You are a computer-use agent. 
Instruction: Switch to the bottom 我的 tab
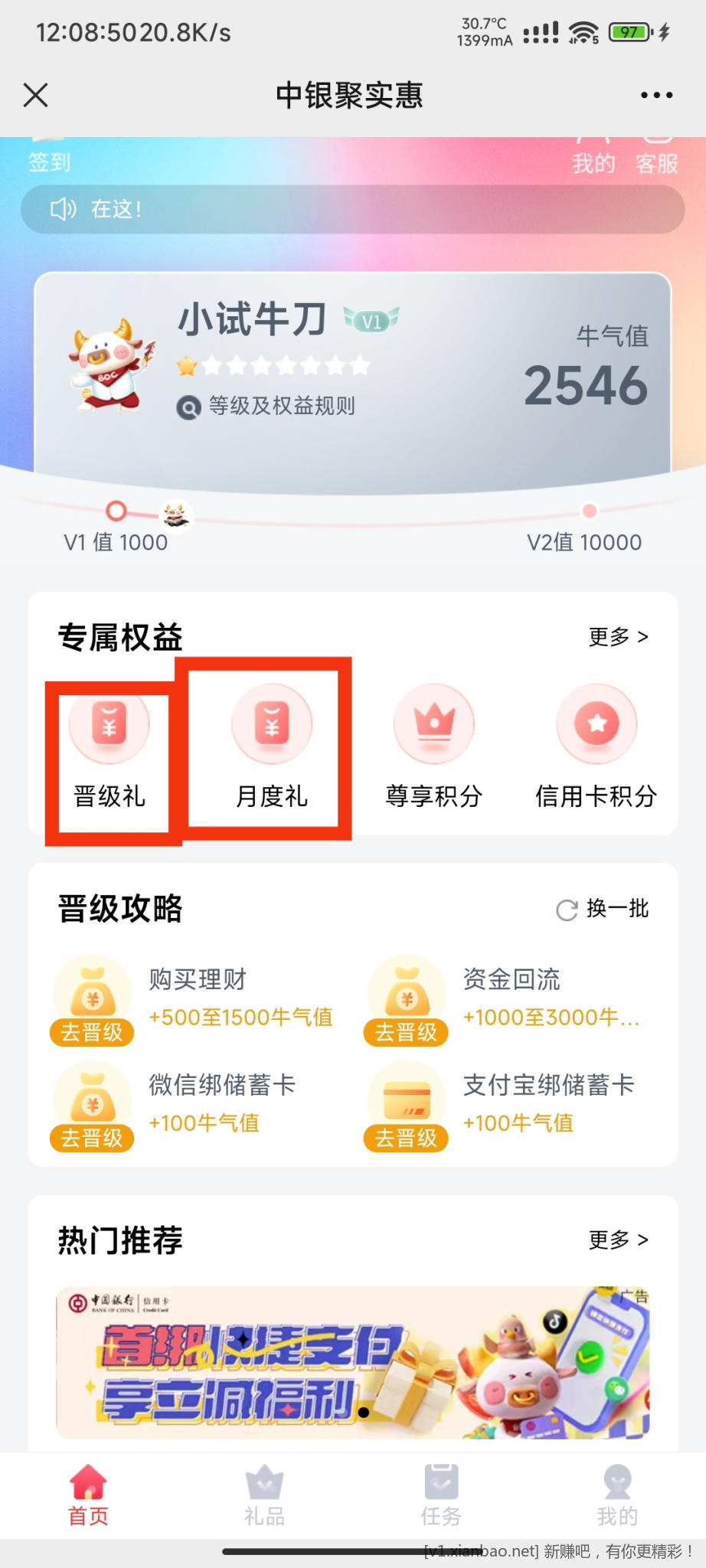pyautogui.click(x=617, y=1495)
